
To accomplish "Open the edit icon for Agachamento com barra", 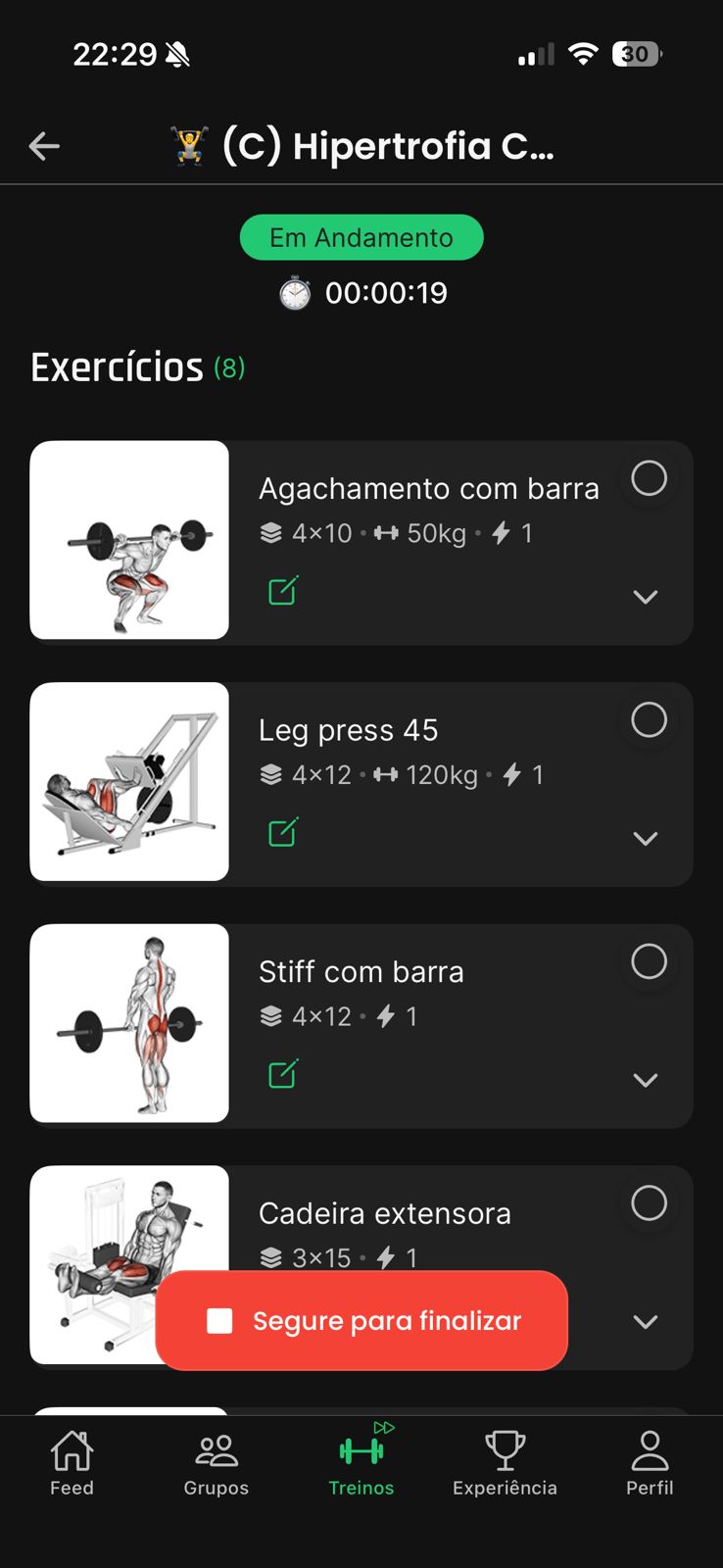I will point(282,591).
